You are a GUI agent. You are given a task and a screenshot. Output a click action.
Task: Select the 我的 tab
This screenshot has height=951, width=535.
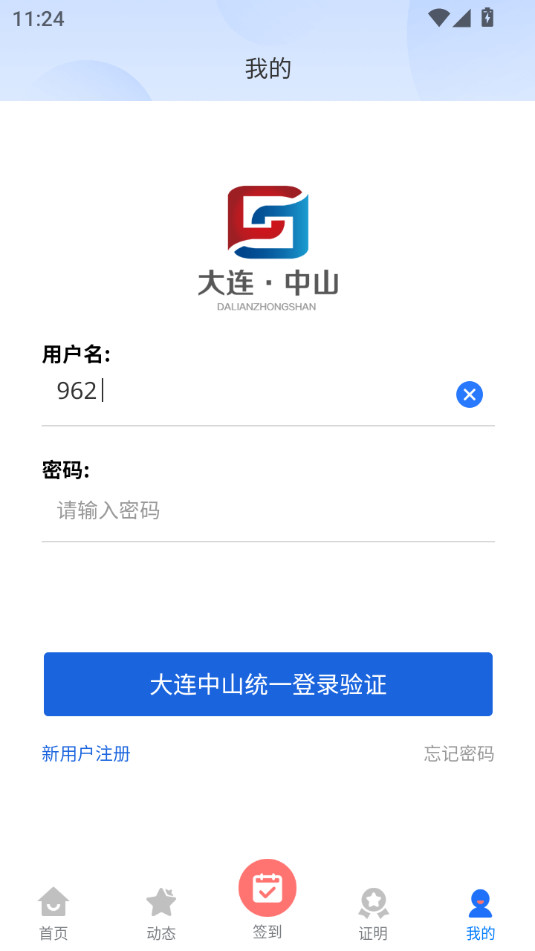pyautogui.click(x=480, y=915)
